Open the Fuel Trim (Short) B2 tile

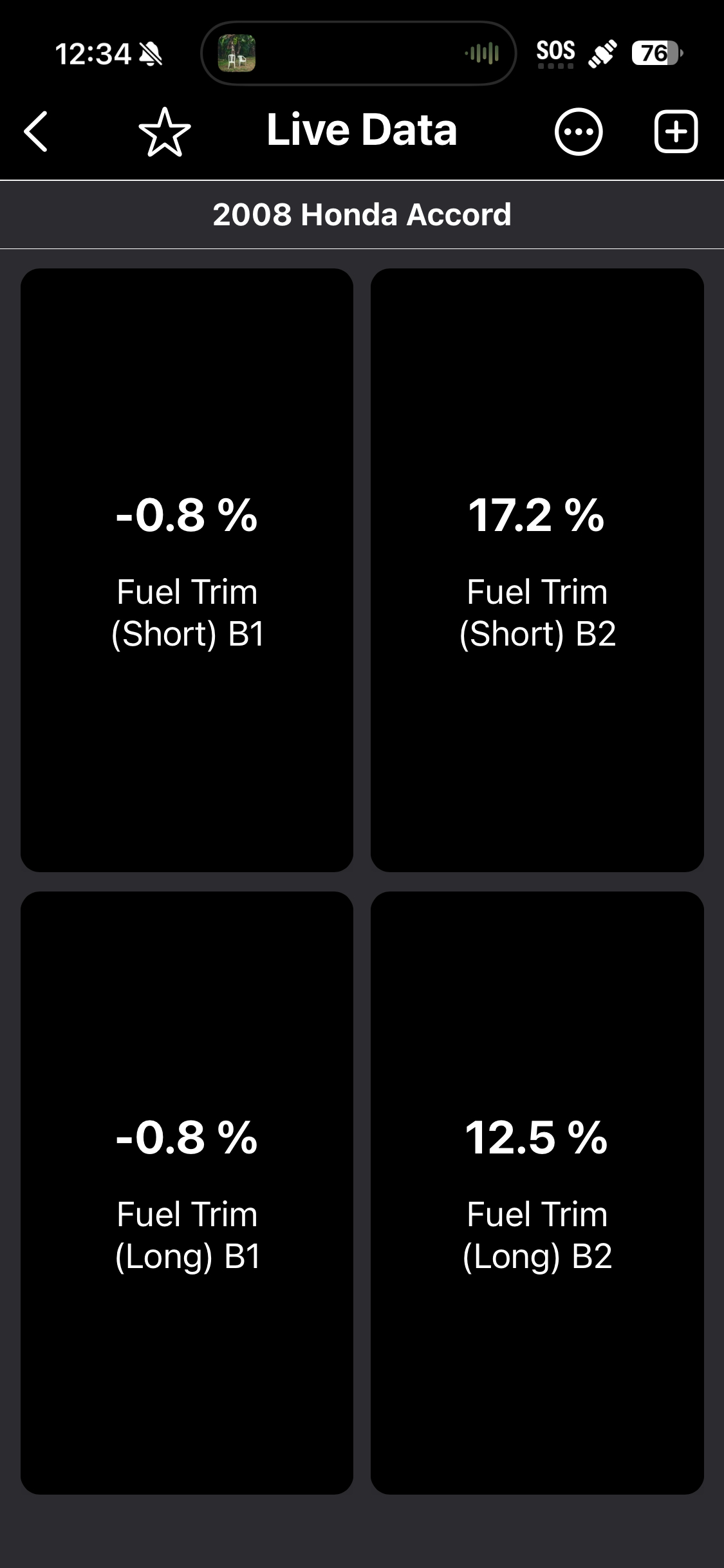537,570
